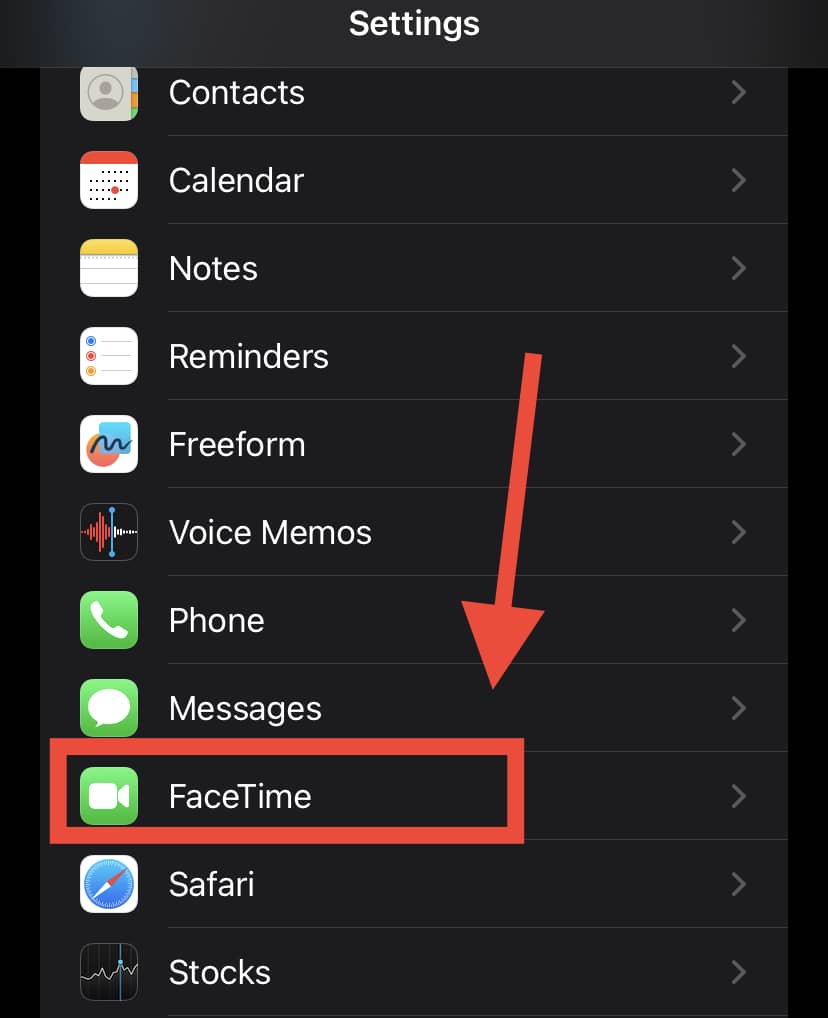Tap the Voice Memos waveform icon
The height and width of the screenshot is (1018, 828).
tap(109, 532)
